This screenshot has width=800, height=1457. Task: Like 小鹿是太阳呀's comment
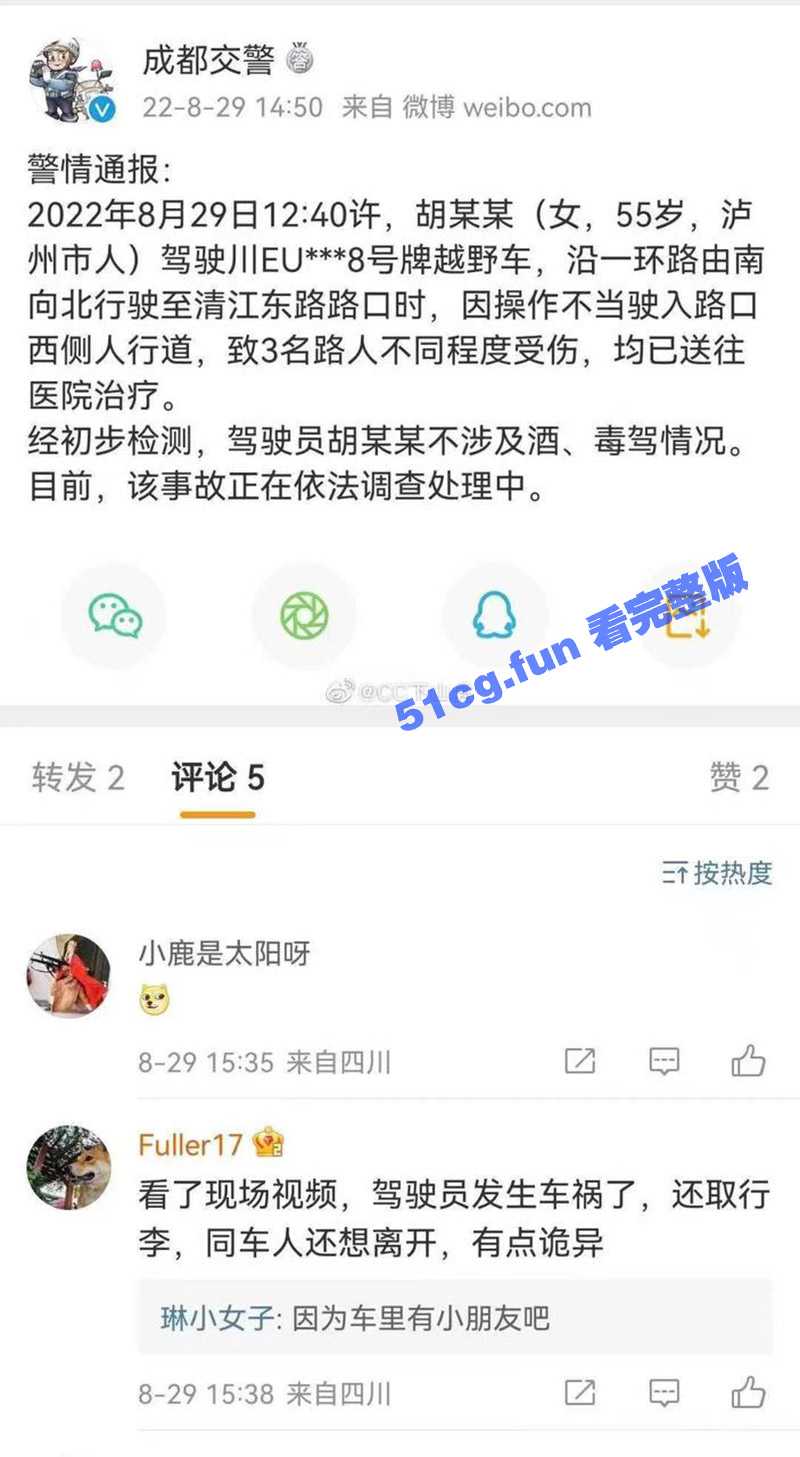(748, 1061)
